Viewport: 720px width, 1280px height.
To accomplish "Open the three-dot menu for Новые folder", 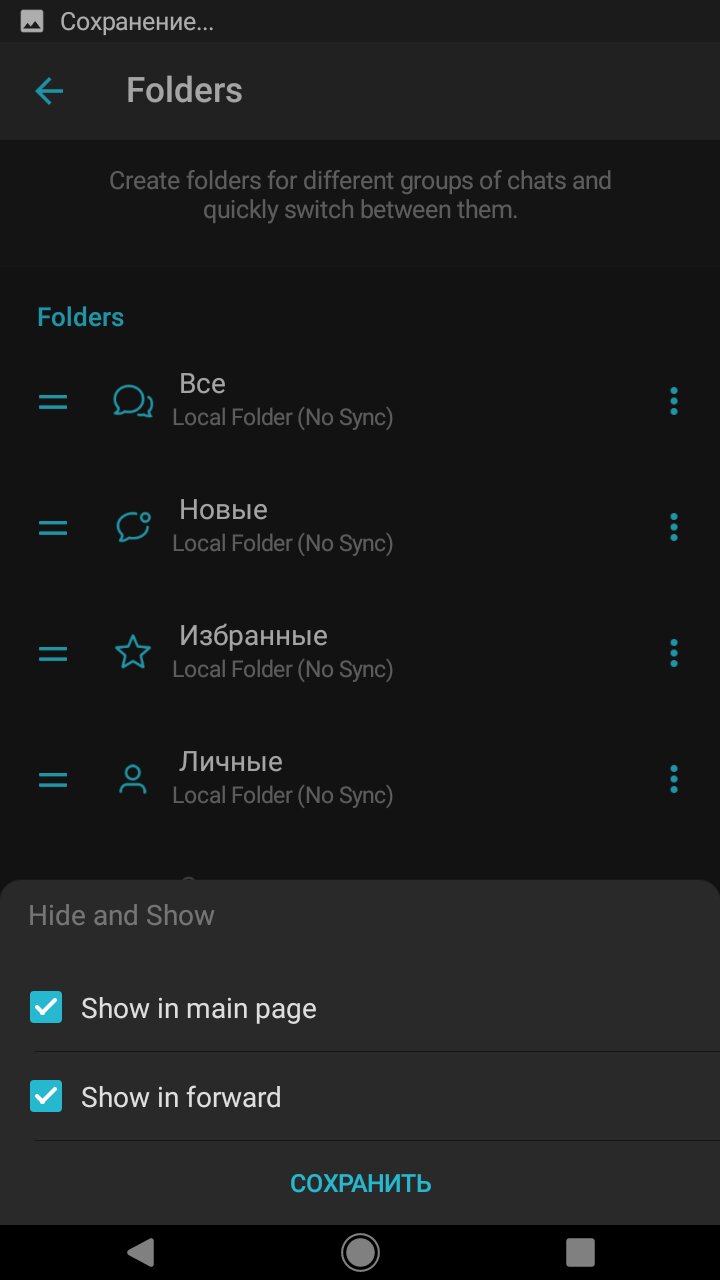I will (x=673, y=527).
